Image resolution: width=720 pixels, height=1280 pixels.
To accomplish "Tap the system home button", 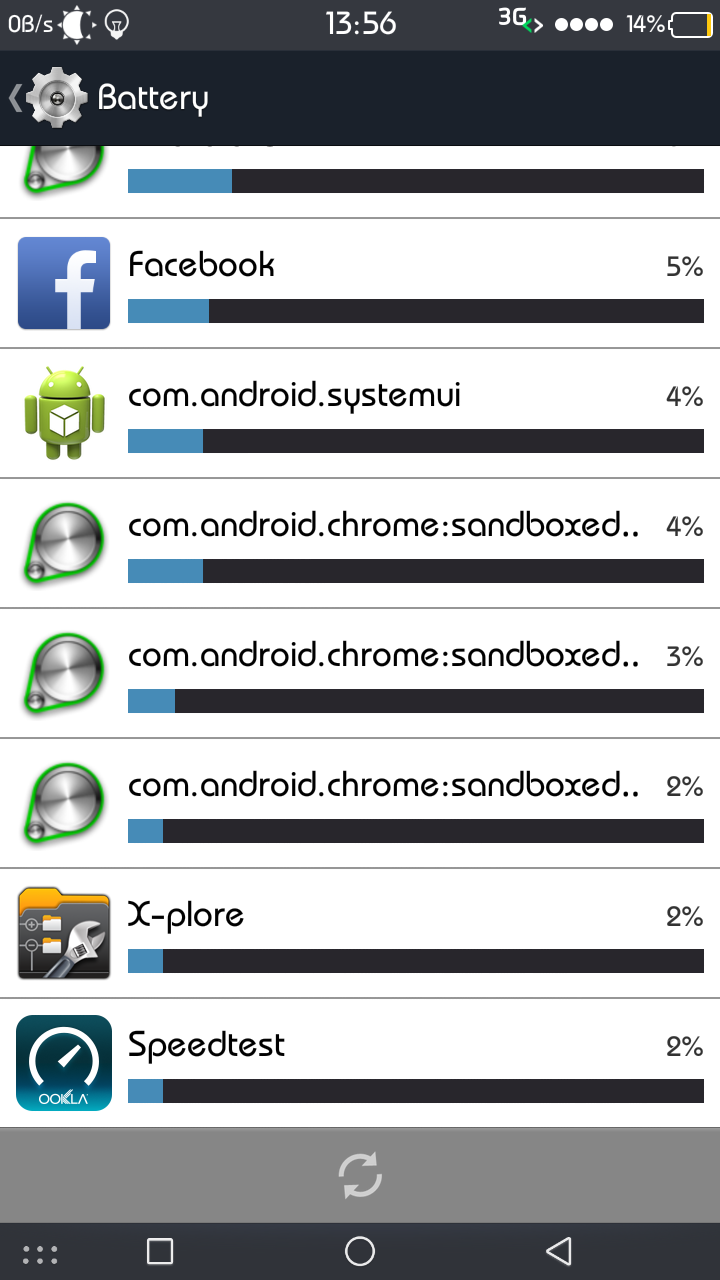I will 360,1251.
